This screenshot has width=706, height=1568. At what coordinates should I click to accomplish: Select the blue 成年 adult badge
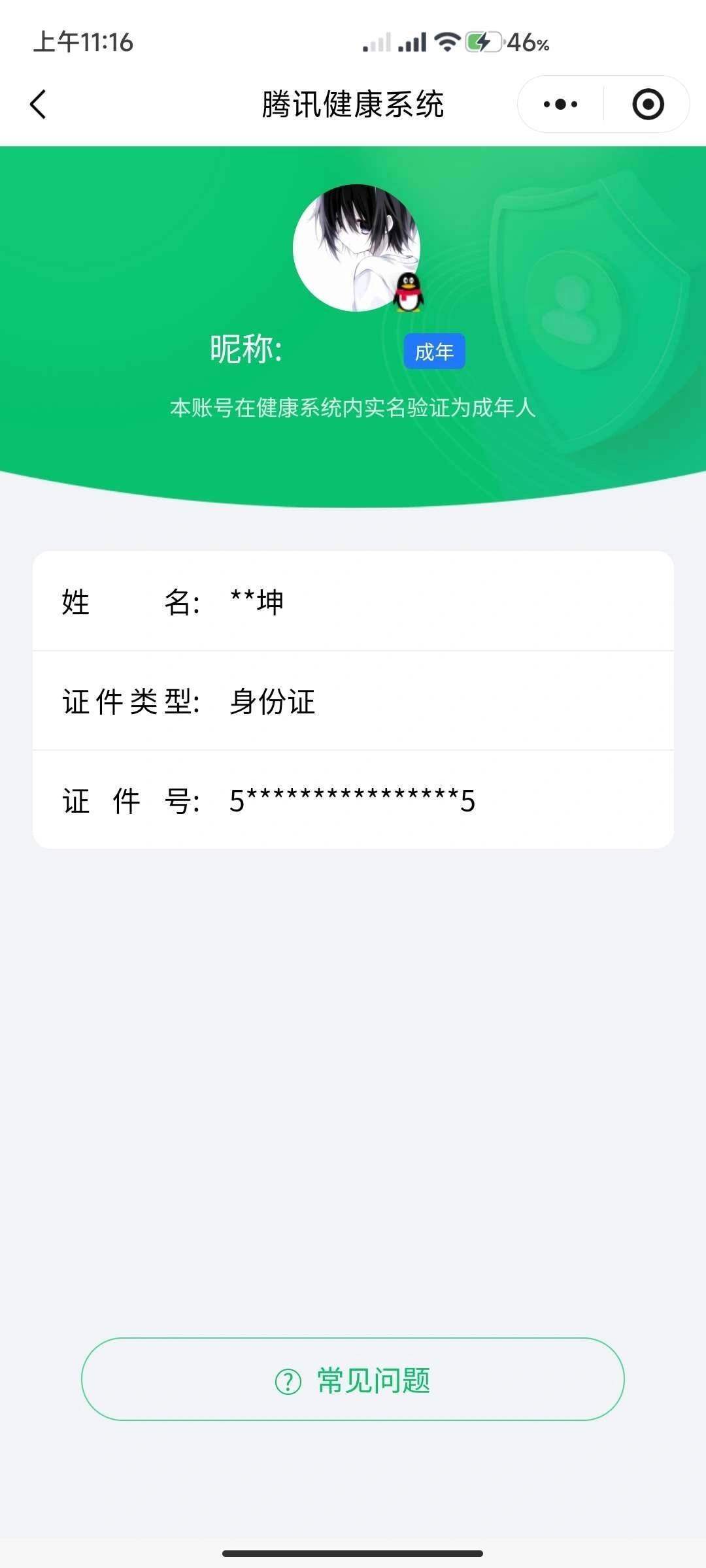[435, 351]
